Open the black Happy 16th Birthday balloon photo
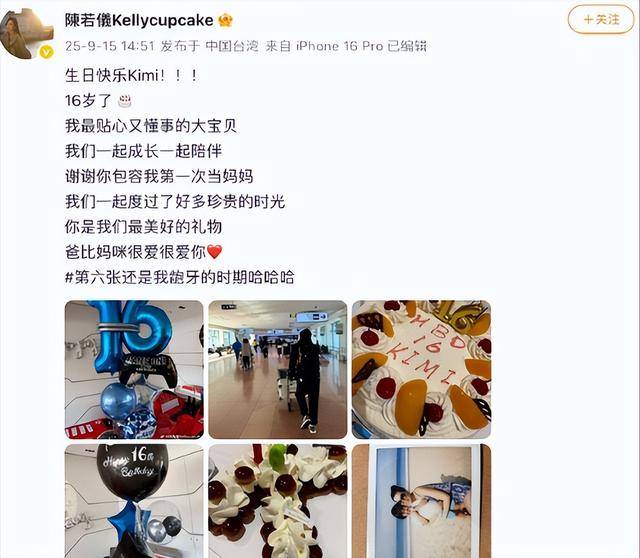 (x=133, y=501)
